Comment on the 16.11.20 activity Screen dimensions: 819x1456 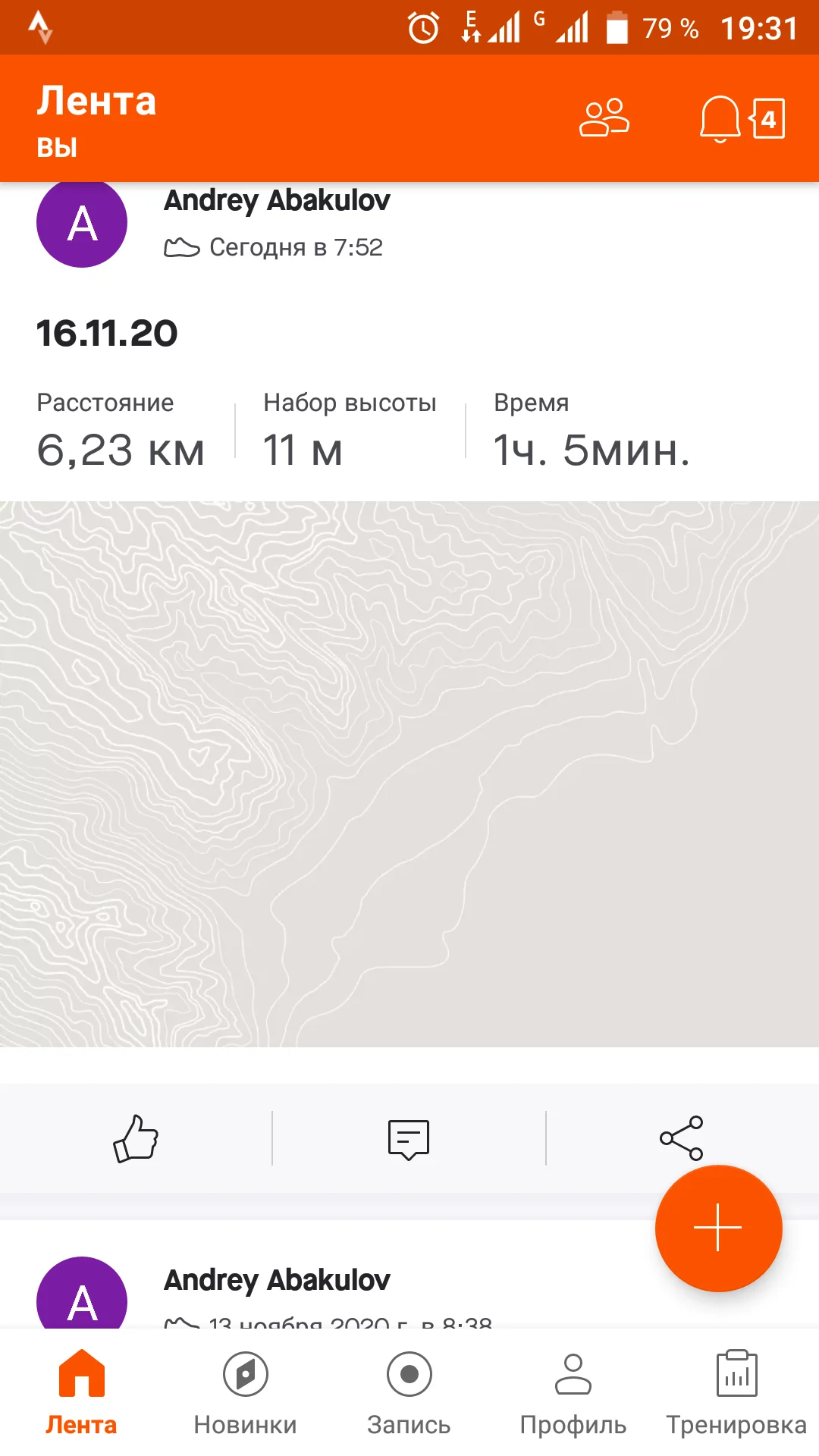pyautogui.click(x=409, y=1138)
